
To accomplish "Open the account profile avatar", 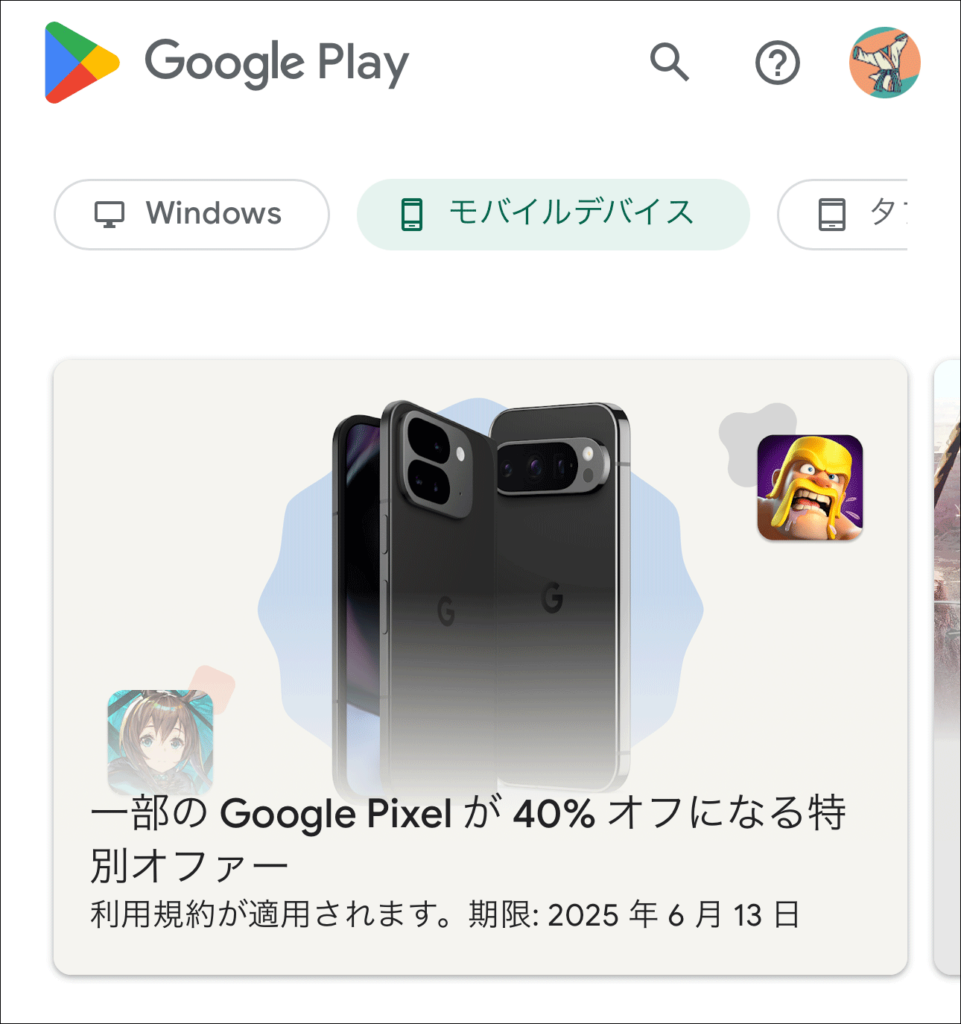I will point(885,63).
